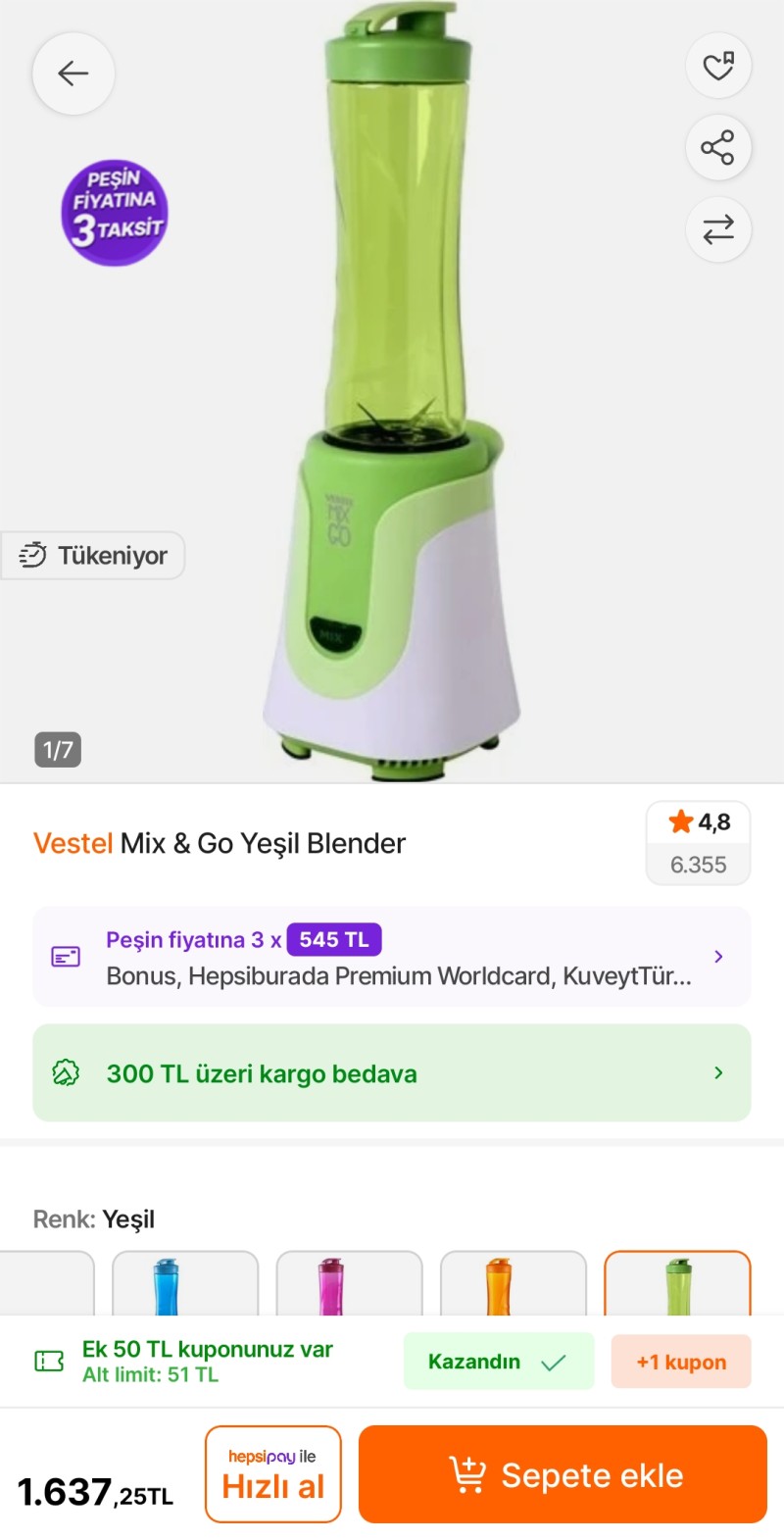
Task: Add the blender to favorites list
Action: click(x=718, y=66)
